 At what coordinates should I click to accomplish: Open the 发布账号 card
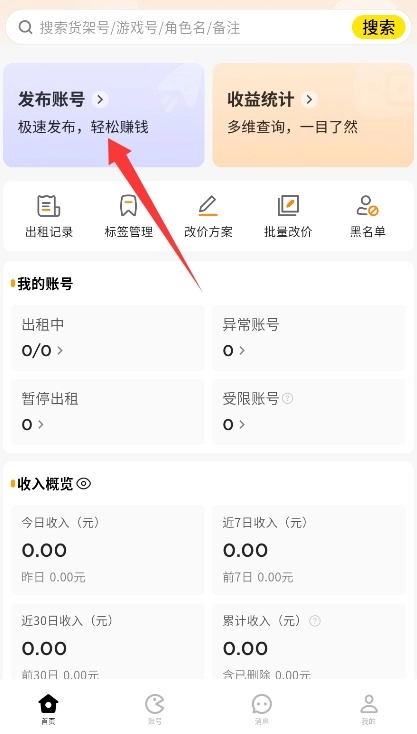104,115
